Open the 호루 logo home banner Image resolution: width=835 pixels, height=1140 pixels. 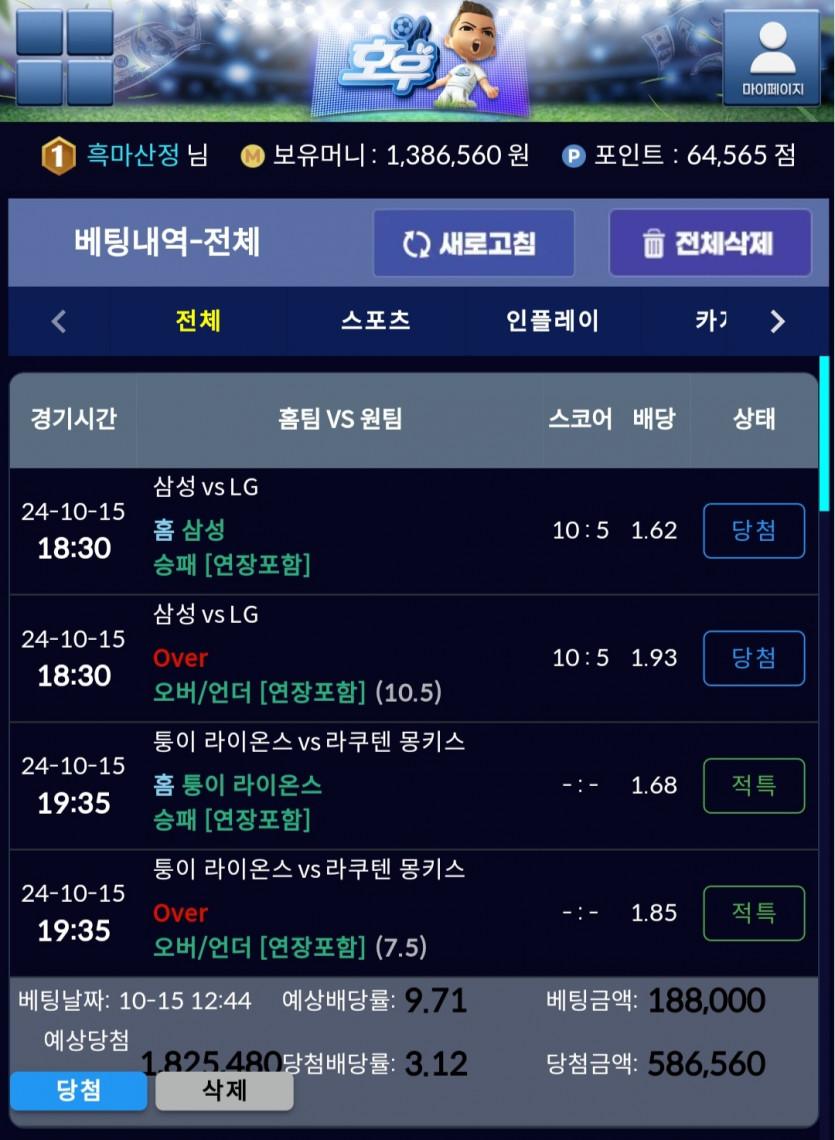tap(415, 60)
